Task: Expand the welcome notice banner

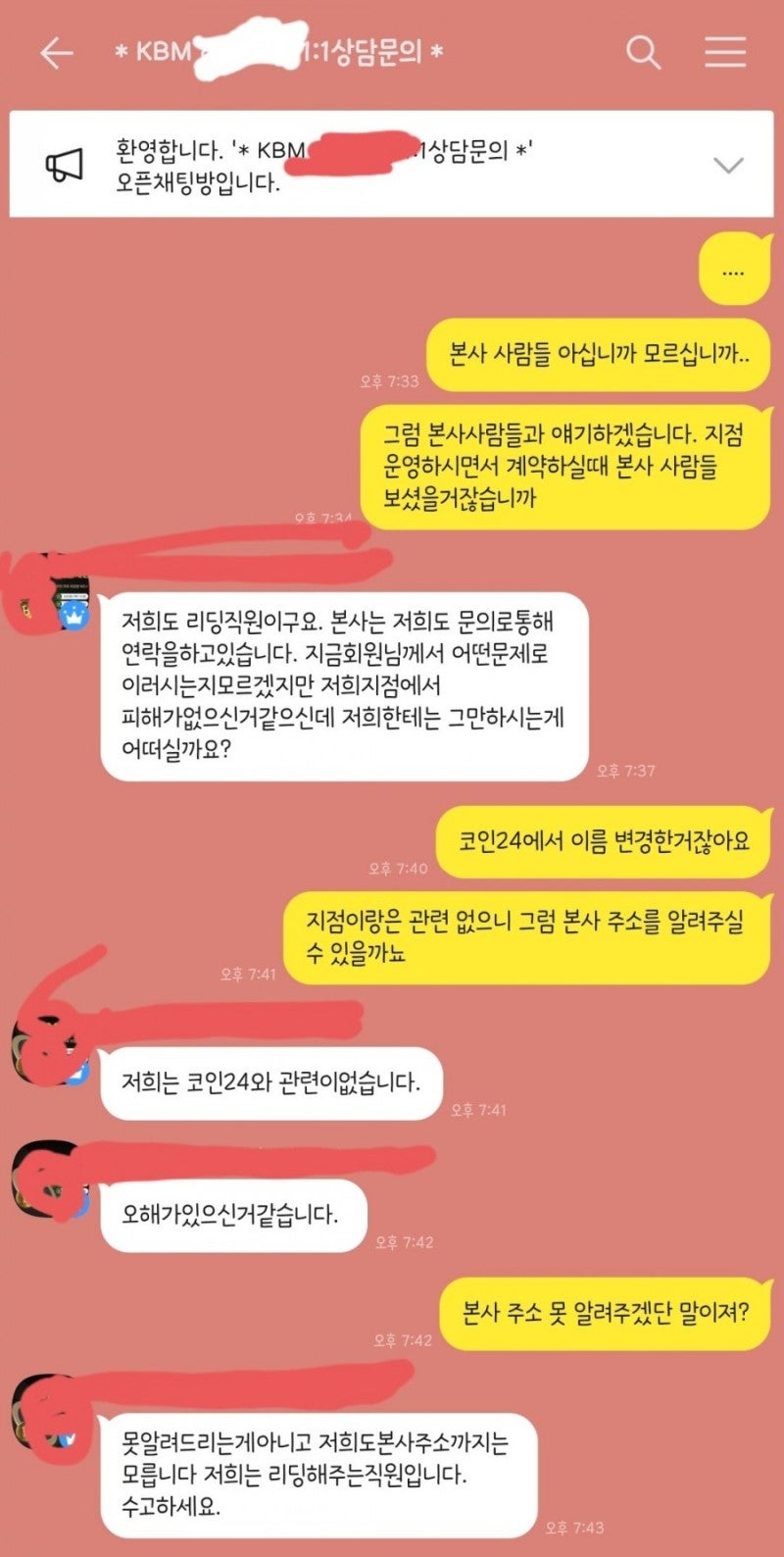Action: [x=728, y=165]
